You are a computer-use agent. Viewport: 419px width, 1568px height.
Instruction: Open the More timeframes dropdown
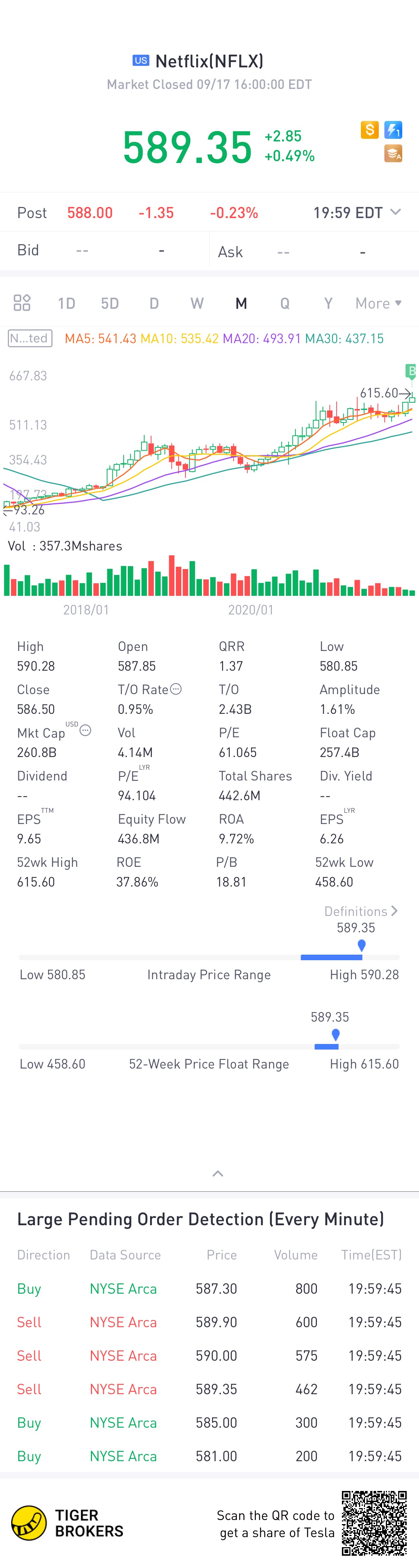[378, 303]
